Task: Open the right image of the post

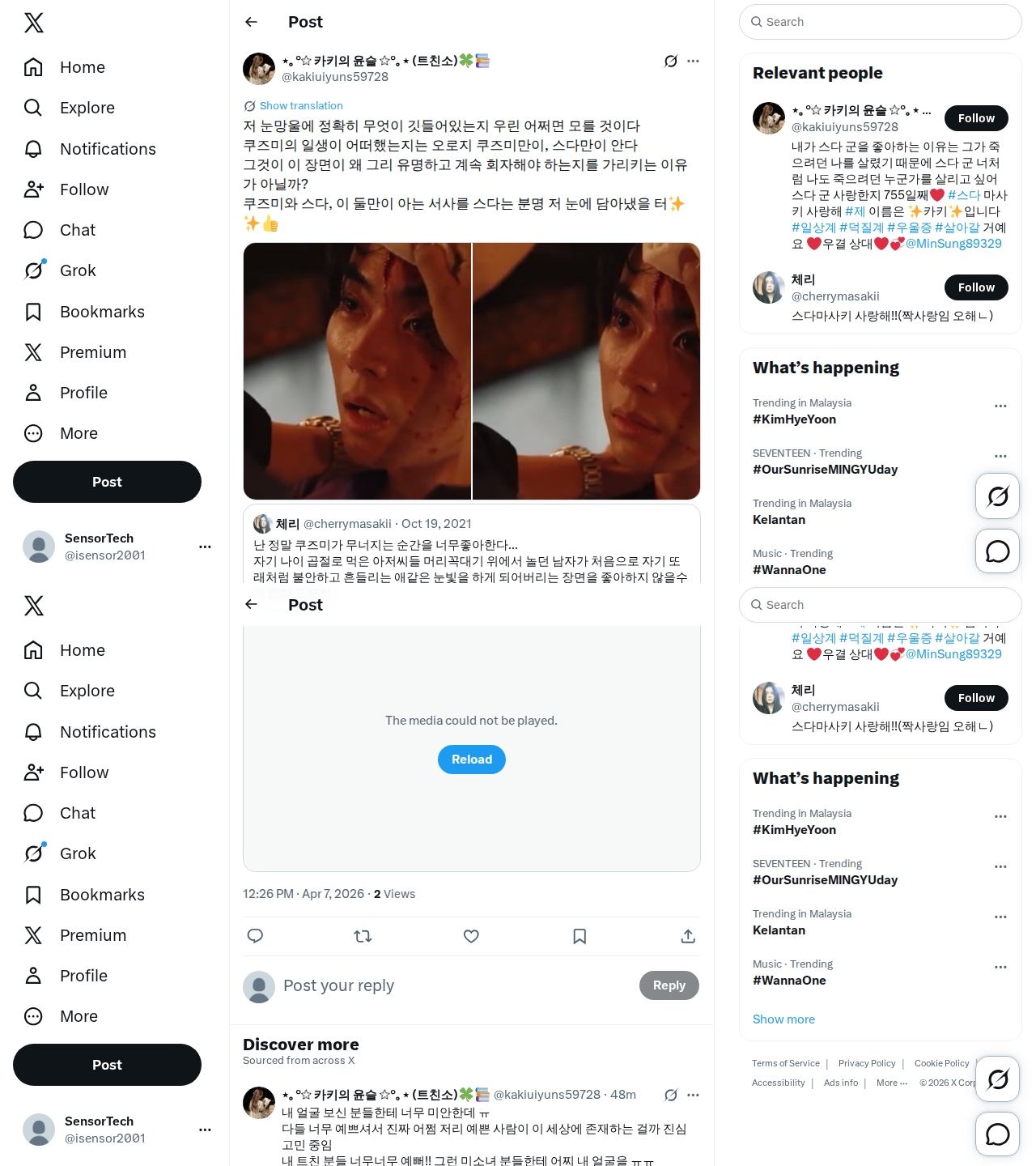Action: point(586,371)
